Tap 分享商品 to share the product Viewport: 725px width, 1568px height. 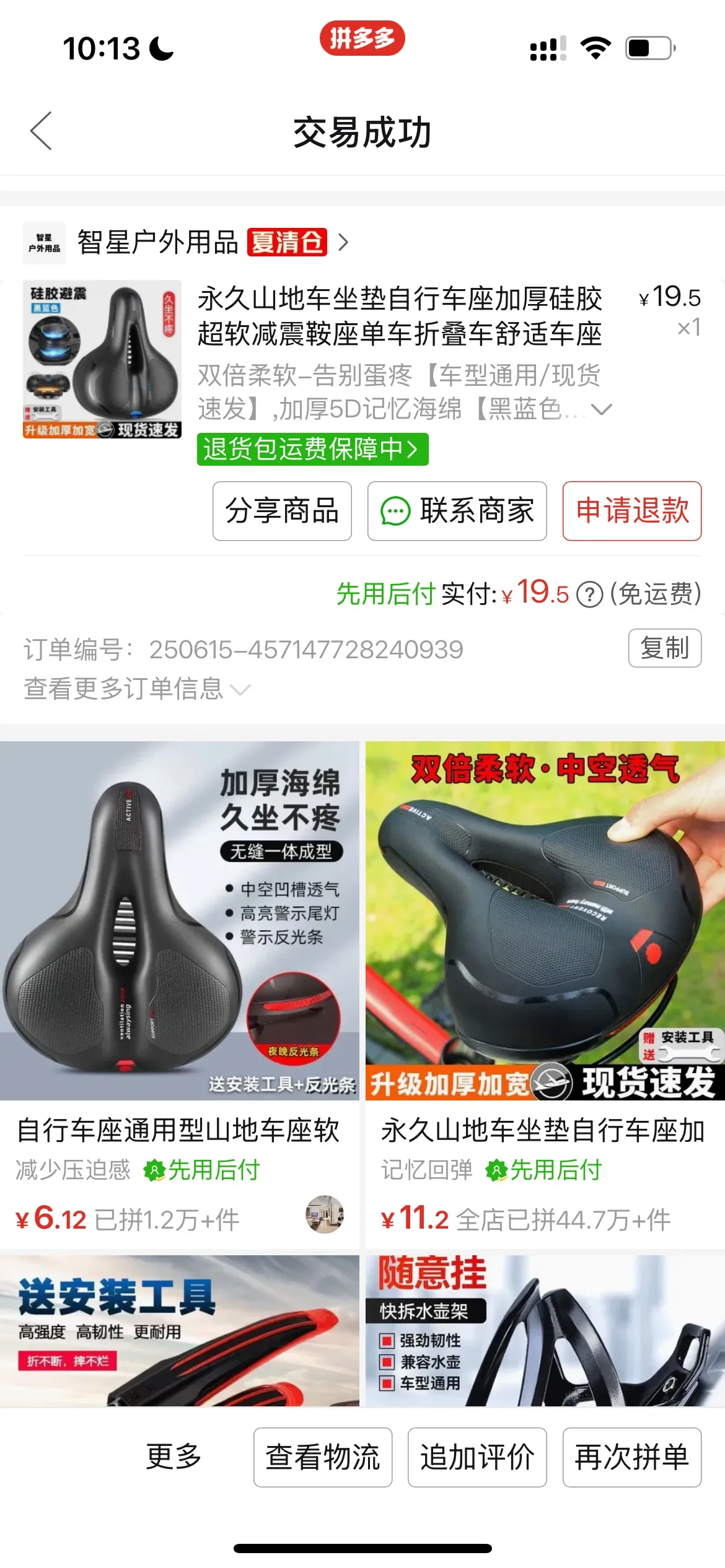click(282, 511)
